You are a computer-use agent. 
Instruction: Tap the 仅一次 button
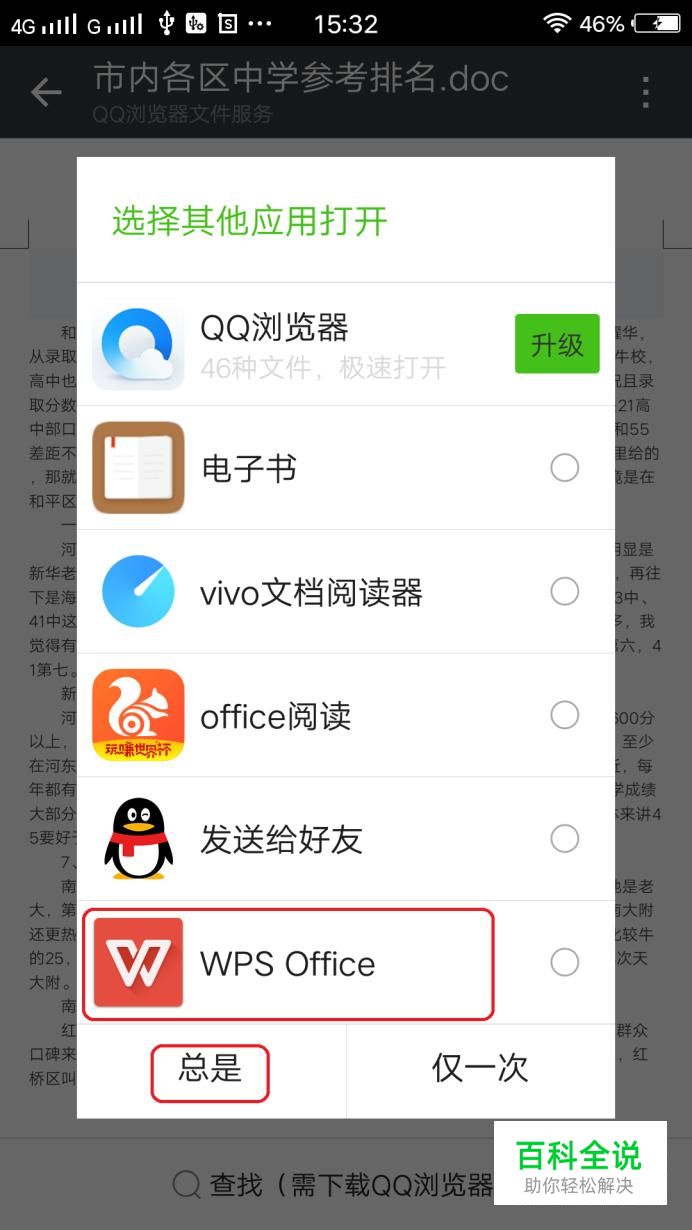(480, 1070)
